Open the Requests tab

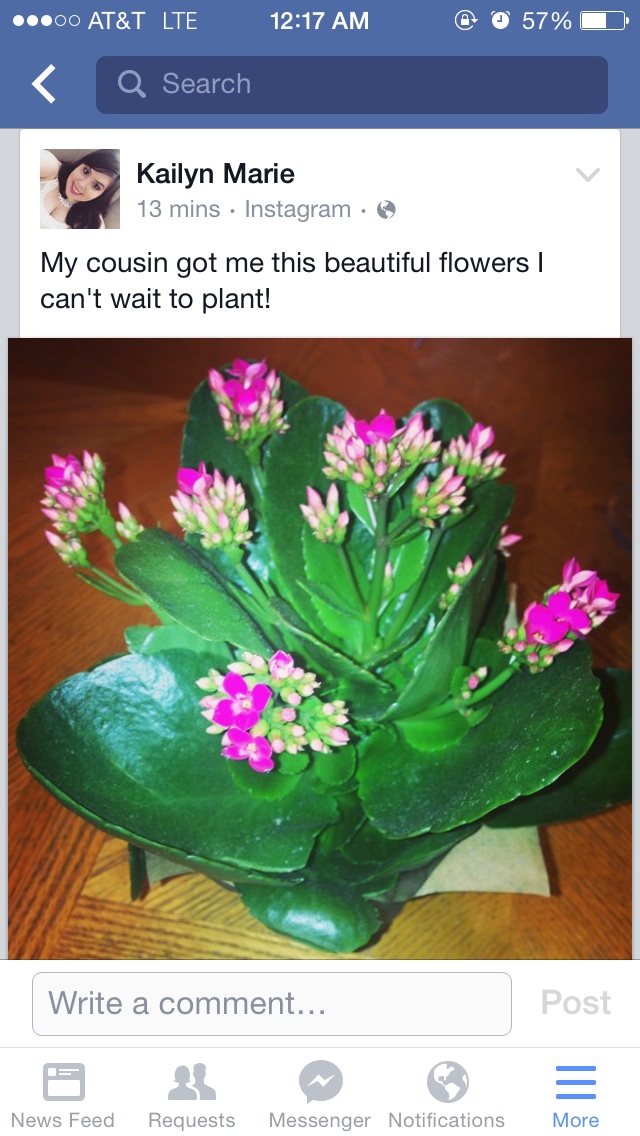[191, 1094]
